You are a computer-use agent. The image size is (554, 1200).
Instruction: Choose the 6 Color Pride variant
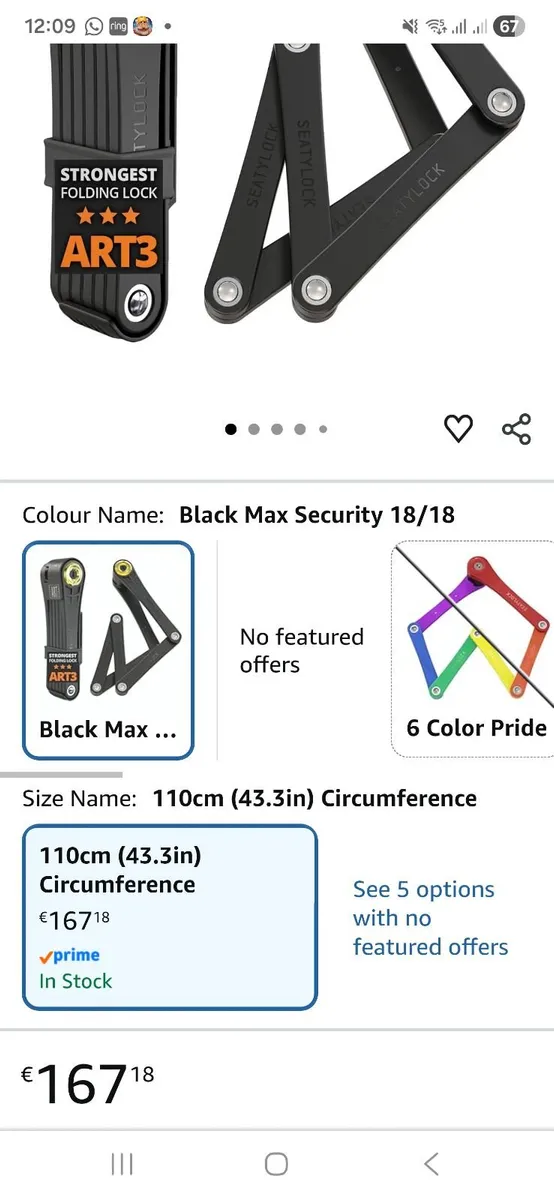coord(474,651)
